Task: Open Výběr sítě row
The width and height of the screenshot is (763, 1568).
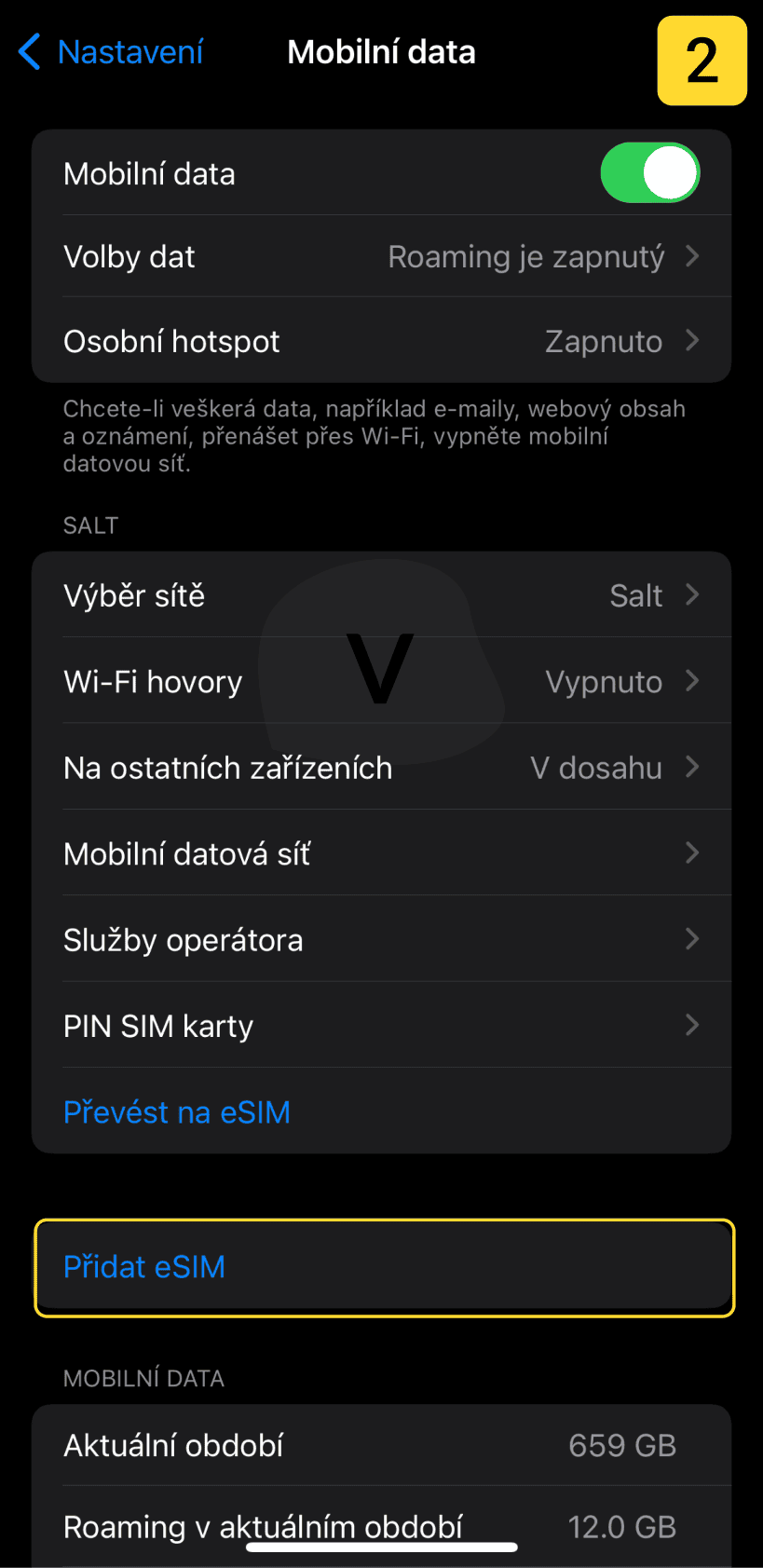Action: [x=381, y=595]
